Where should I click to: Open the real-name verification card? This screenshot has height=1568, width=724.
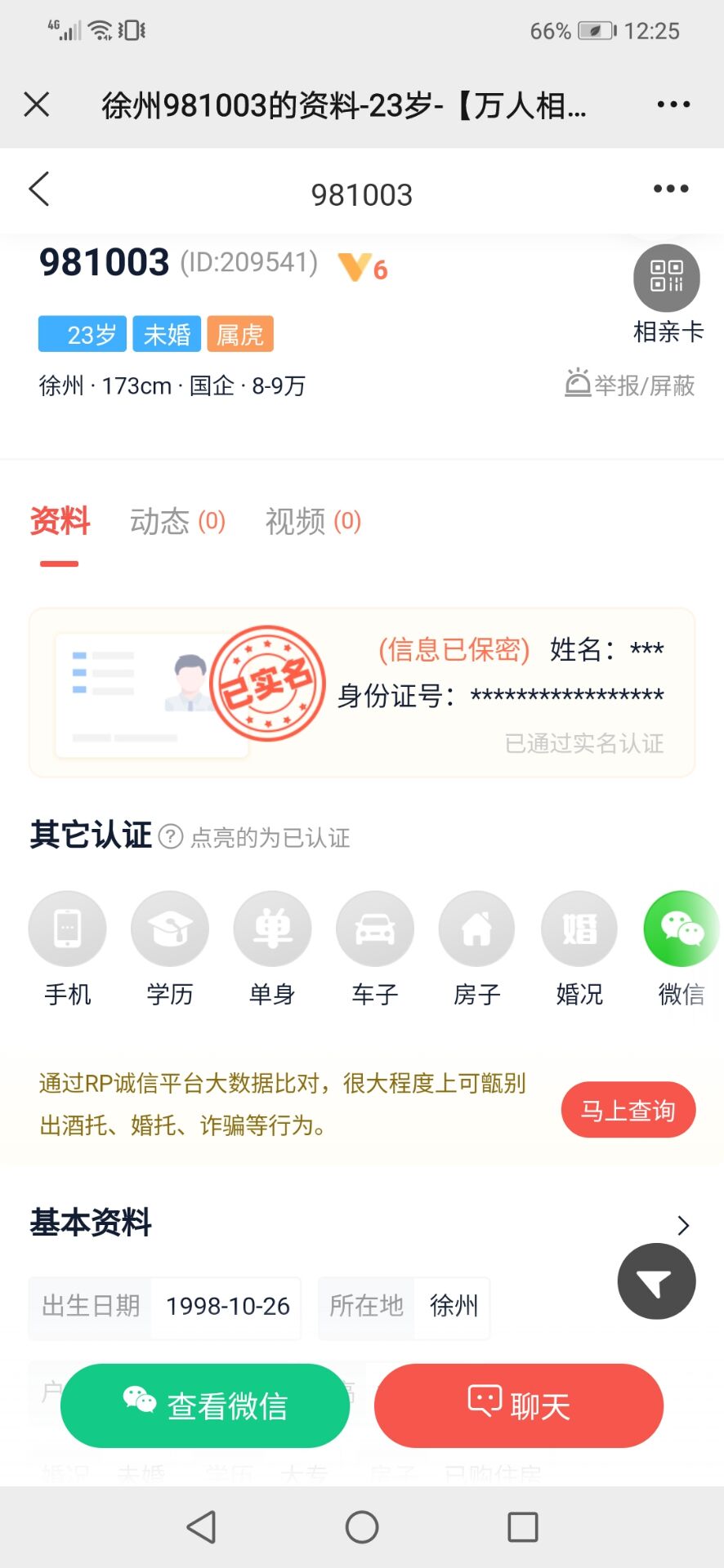point(361,693)
